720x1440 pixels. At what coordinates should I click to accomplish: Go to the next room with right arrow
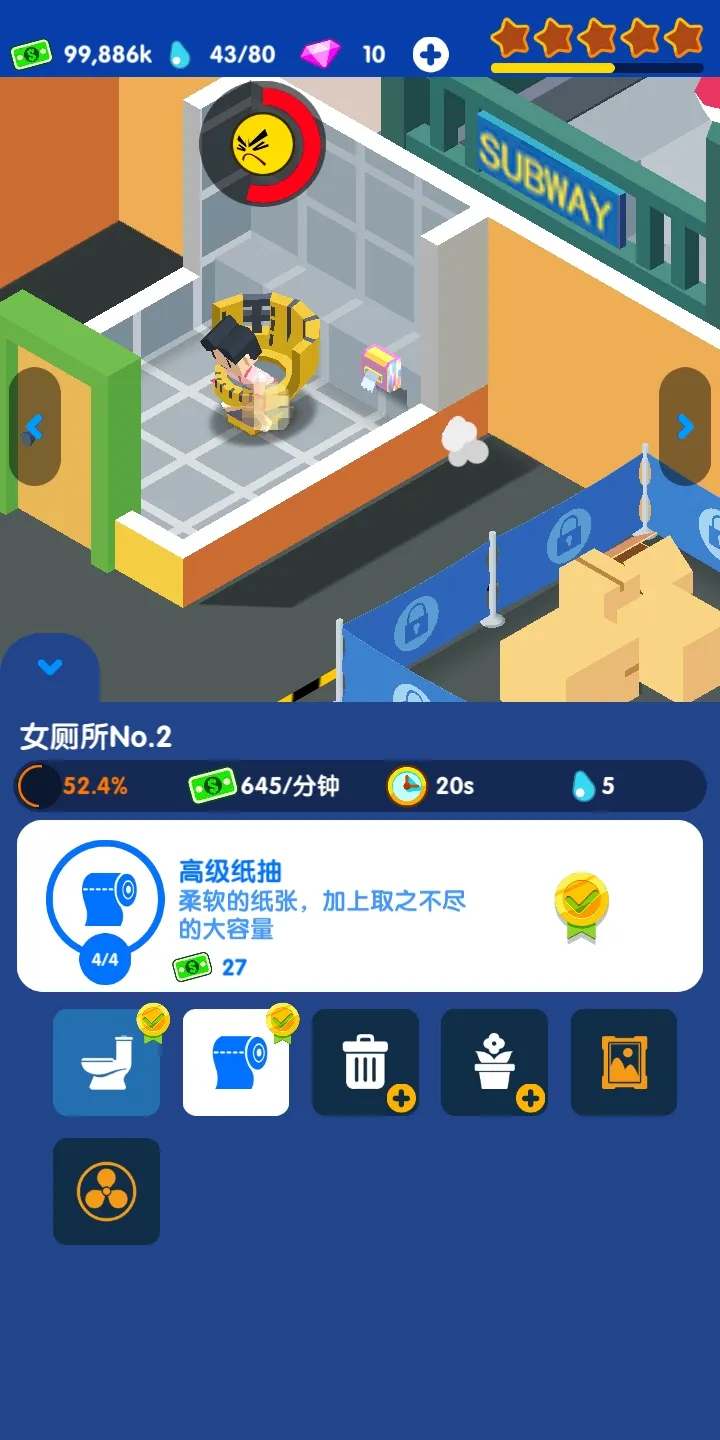685,427
